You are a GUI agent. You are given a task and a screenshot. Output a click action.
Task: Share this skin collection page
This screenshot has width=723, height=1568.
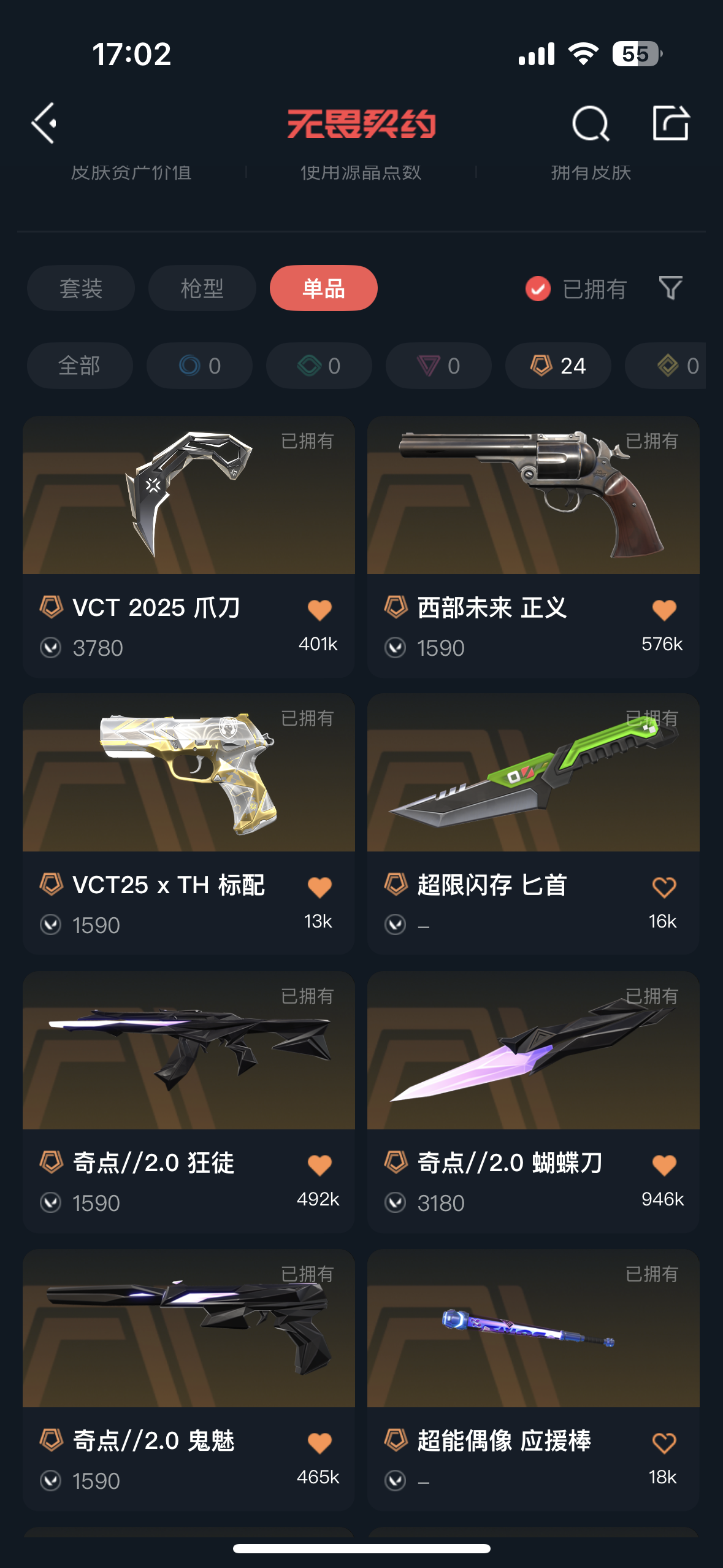670,123
